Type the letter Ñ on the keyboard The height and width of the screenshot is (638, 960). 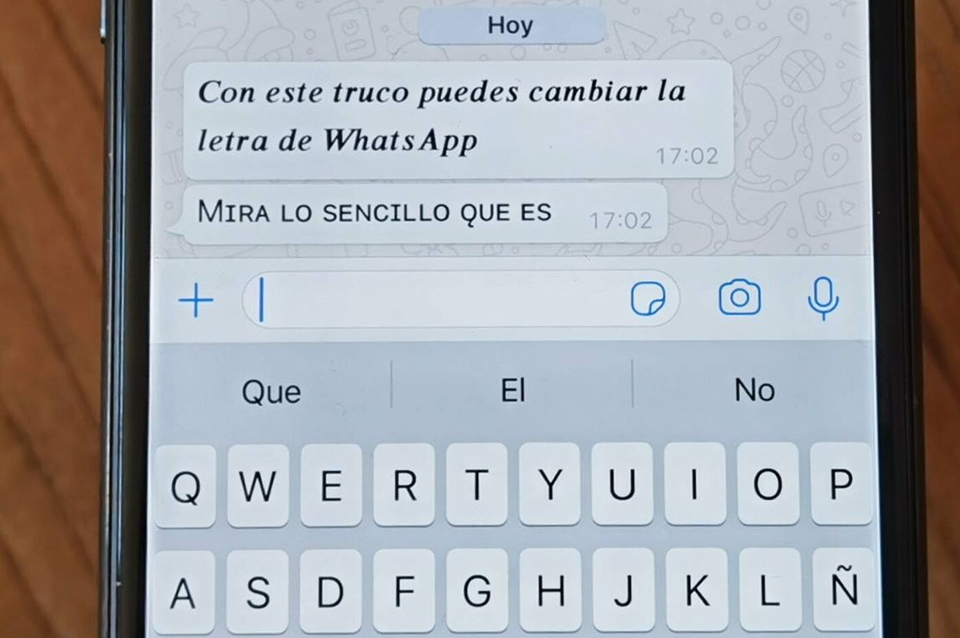click(843, 592)
